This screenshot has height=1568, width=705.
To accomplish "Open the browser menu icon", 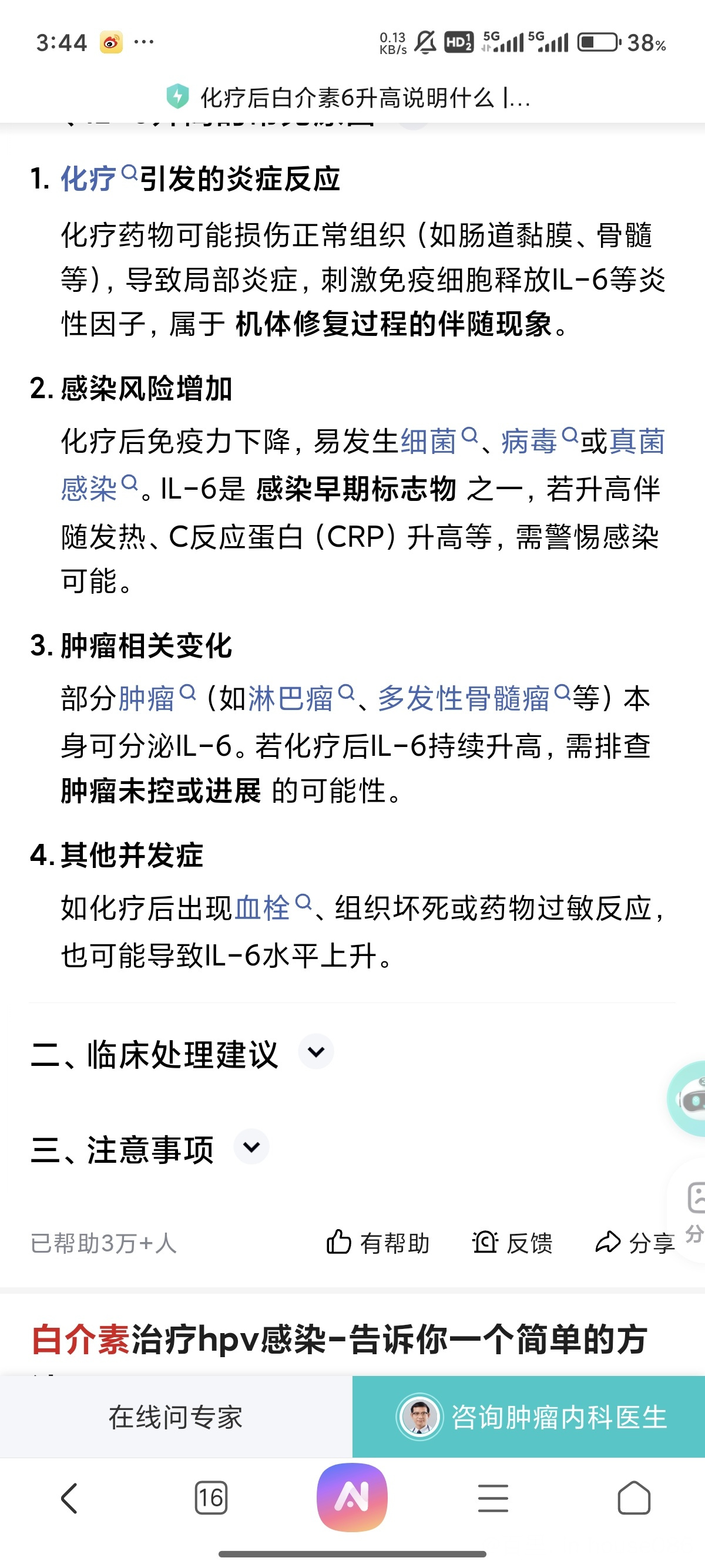I will click(493, 1498).
